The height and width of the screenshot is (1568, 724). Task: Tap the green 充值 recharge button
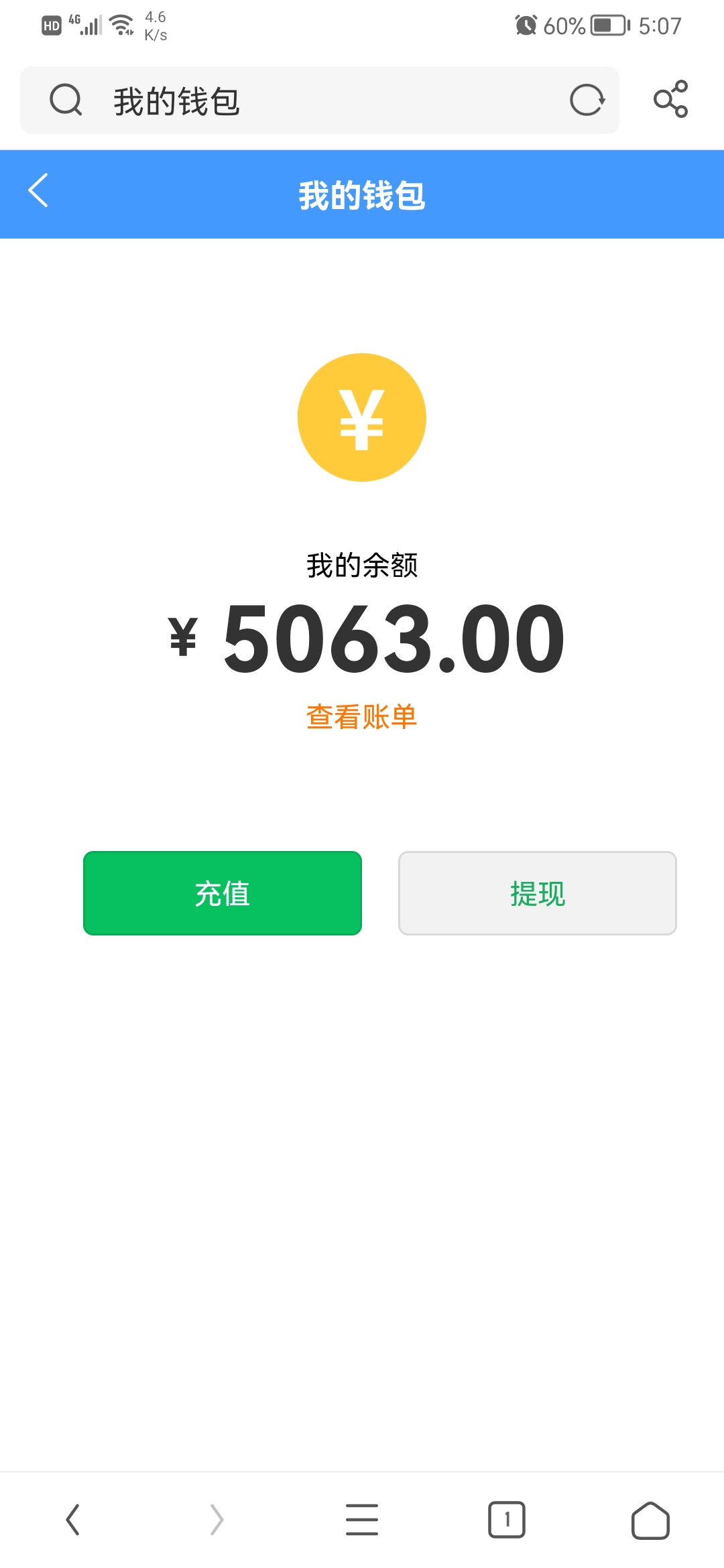(223, 893)
